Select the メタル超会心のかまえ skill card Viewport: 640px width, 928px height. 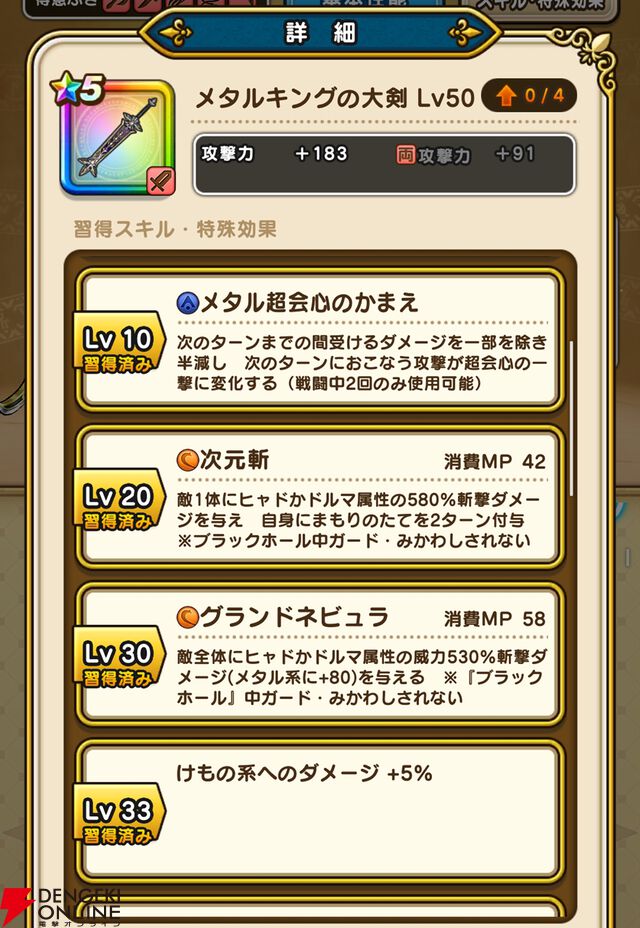tap(320, 340)
